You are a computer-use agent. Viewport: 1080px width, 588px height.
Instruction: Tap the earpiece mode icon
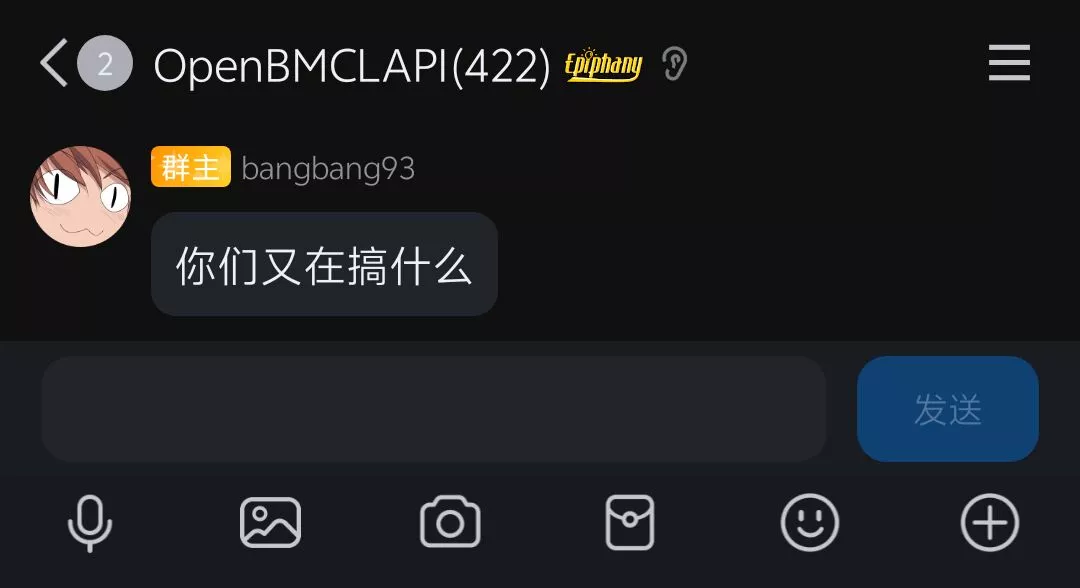pos(675,65)
